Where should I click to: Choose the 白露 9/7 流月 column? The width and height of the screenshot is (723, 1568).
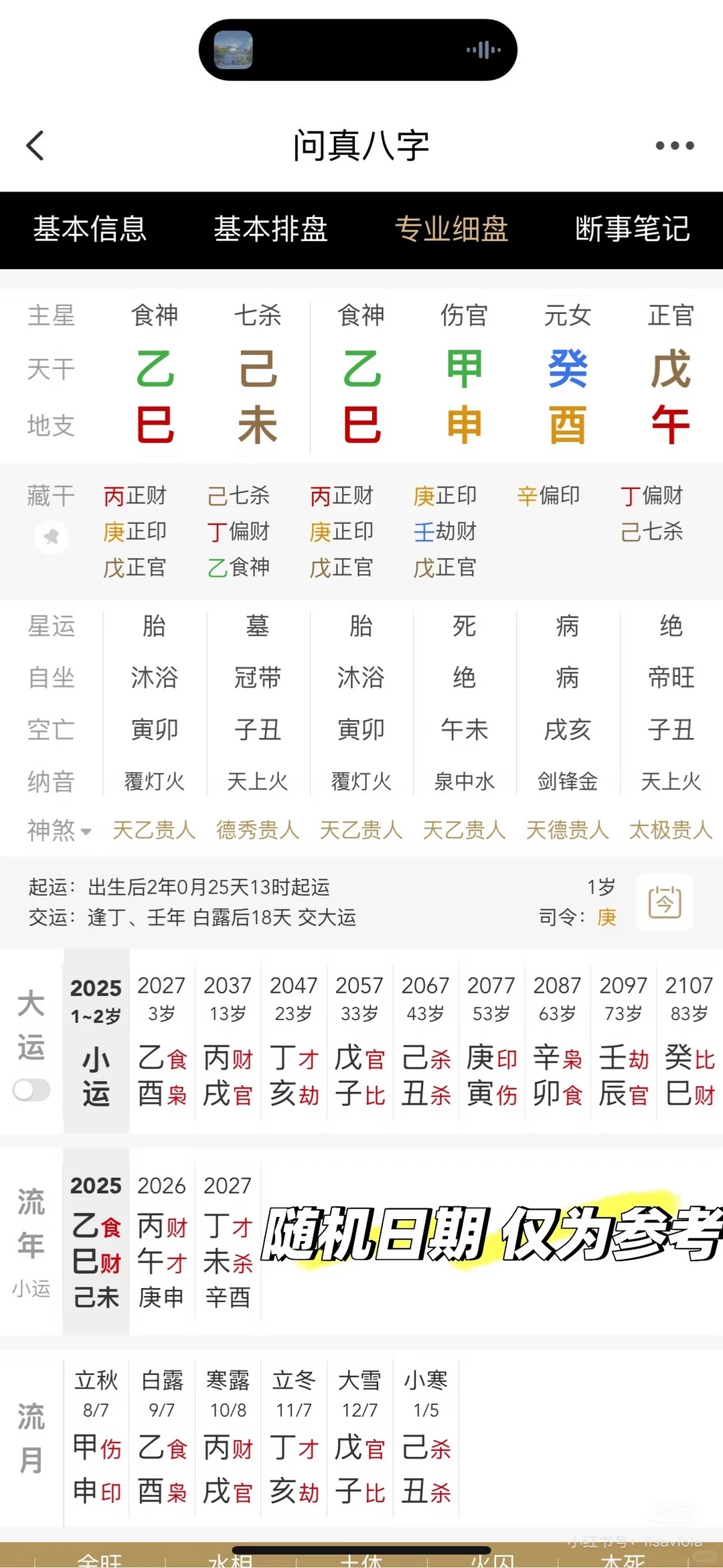pyautogui.click(x=162, y=1436)
